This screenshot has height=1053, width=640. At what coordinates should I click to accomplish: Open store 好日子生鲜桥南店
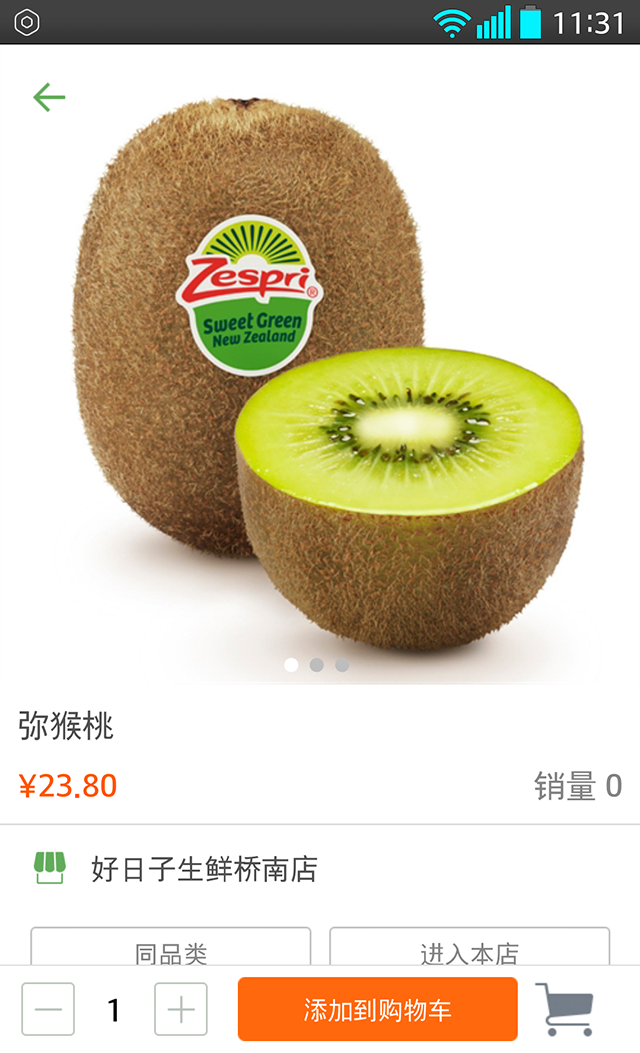[x=204, y=869]
